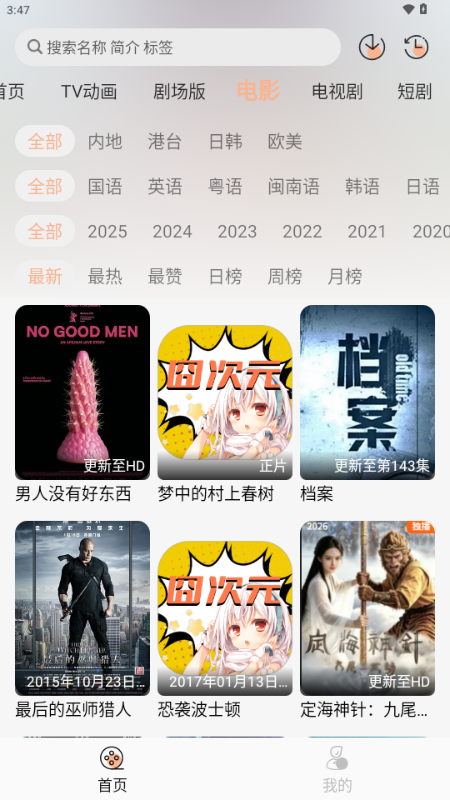Switch to the 剧场版 tab
The image size is (450, 800).
tap(179, 92)
